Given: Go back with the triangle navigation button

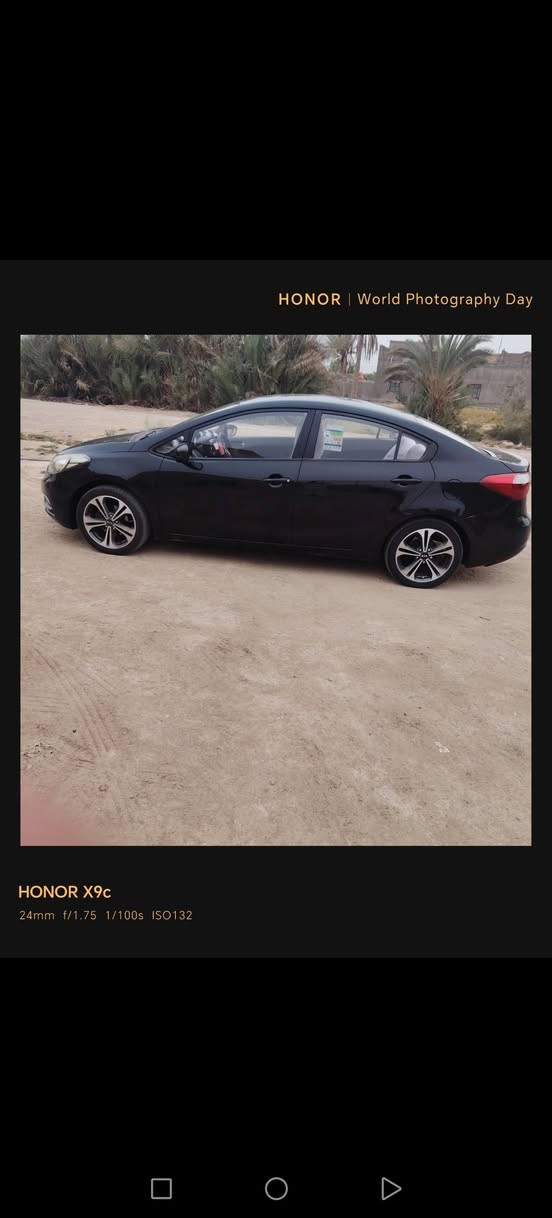Looking at the screenshot, I should coord(391,1188).
